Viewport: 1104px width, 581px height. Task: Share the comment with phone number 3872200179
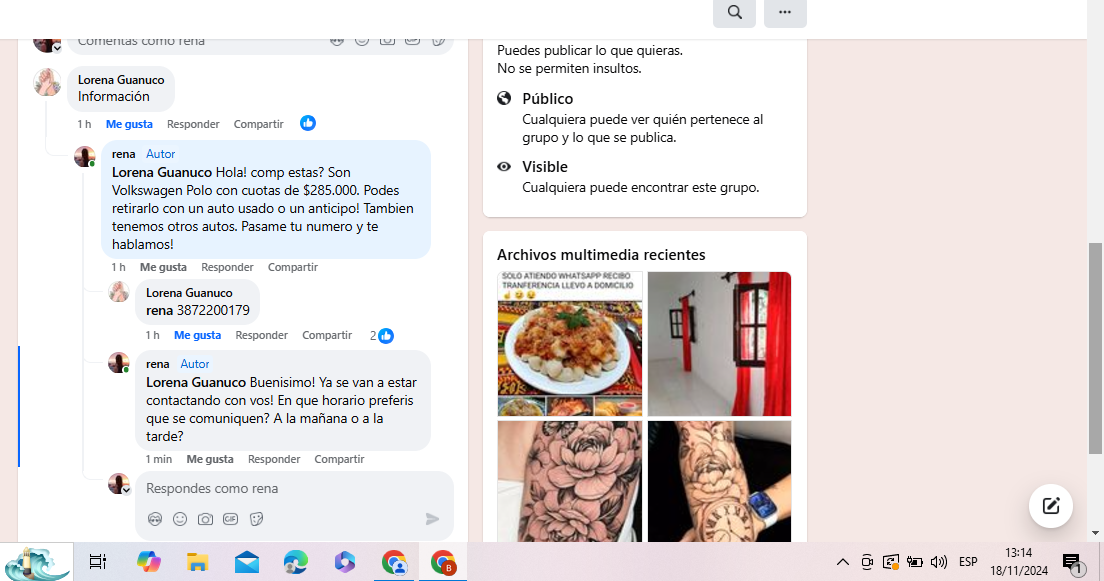[x=327, y=335]
